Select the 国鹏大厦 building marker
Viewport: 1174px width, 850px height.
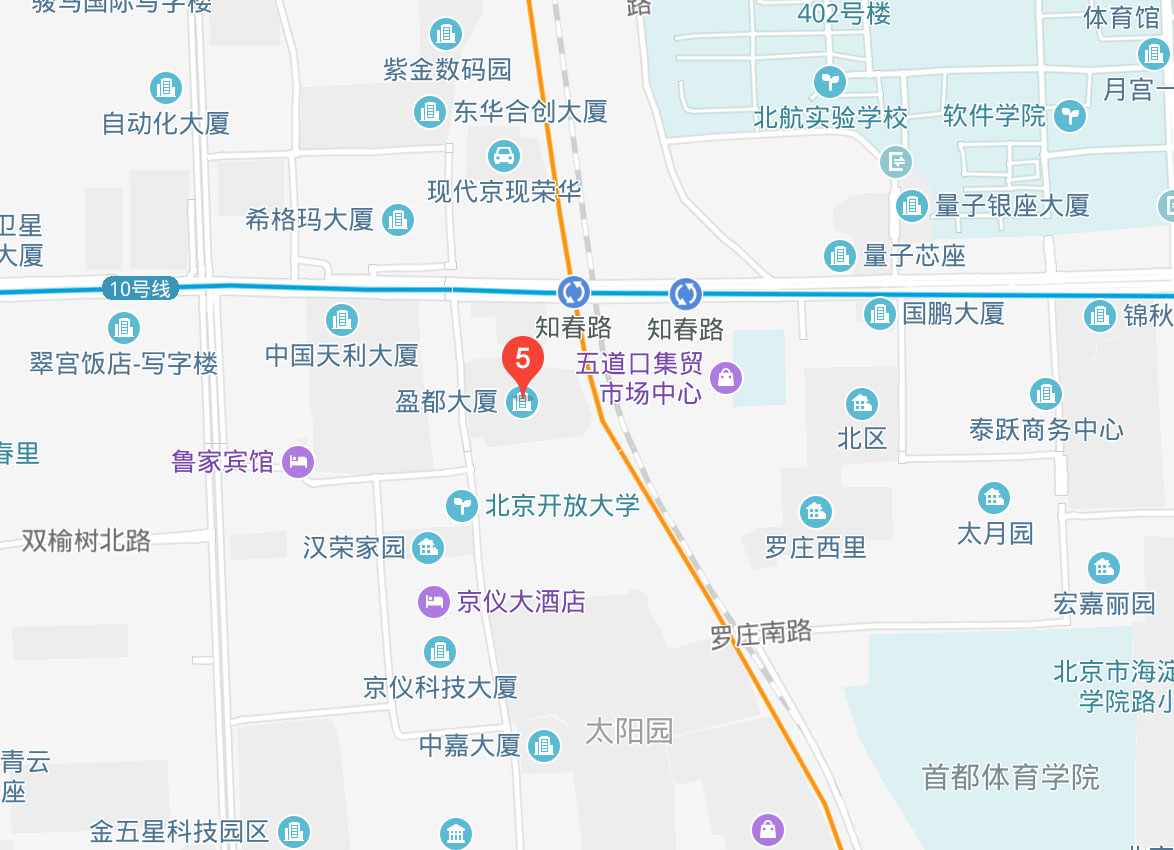(x=880, y=314)
